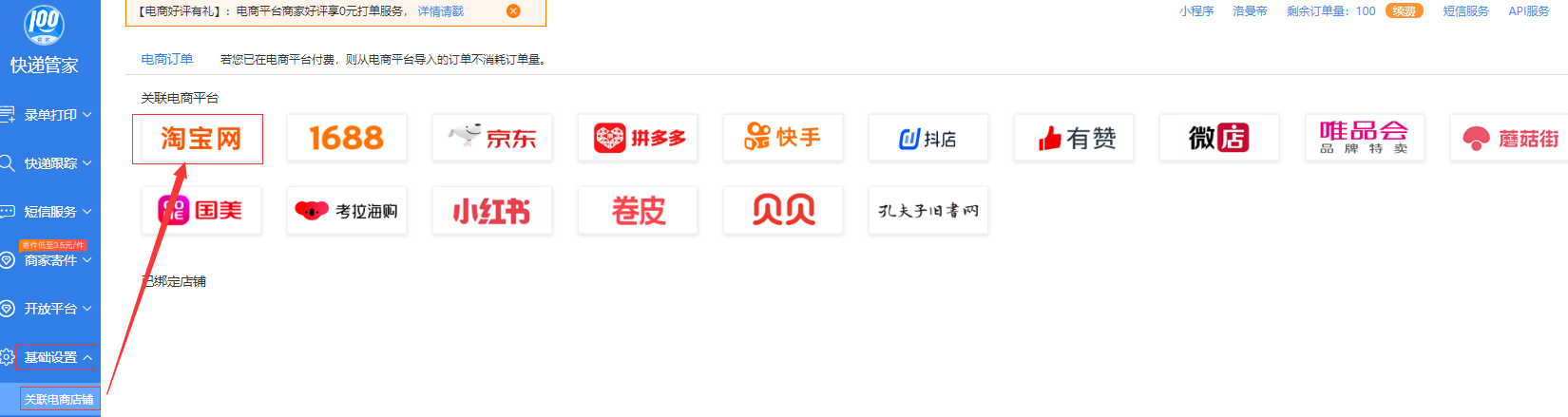Select the 淘宝网 platform tile
This screenshot has height=417, width=1568.
pos(200,139)
